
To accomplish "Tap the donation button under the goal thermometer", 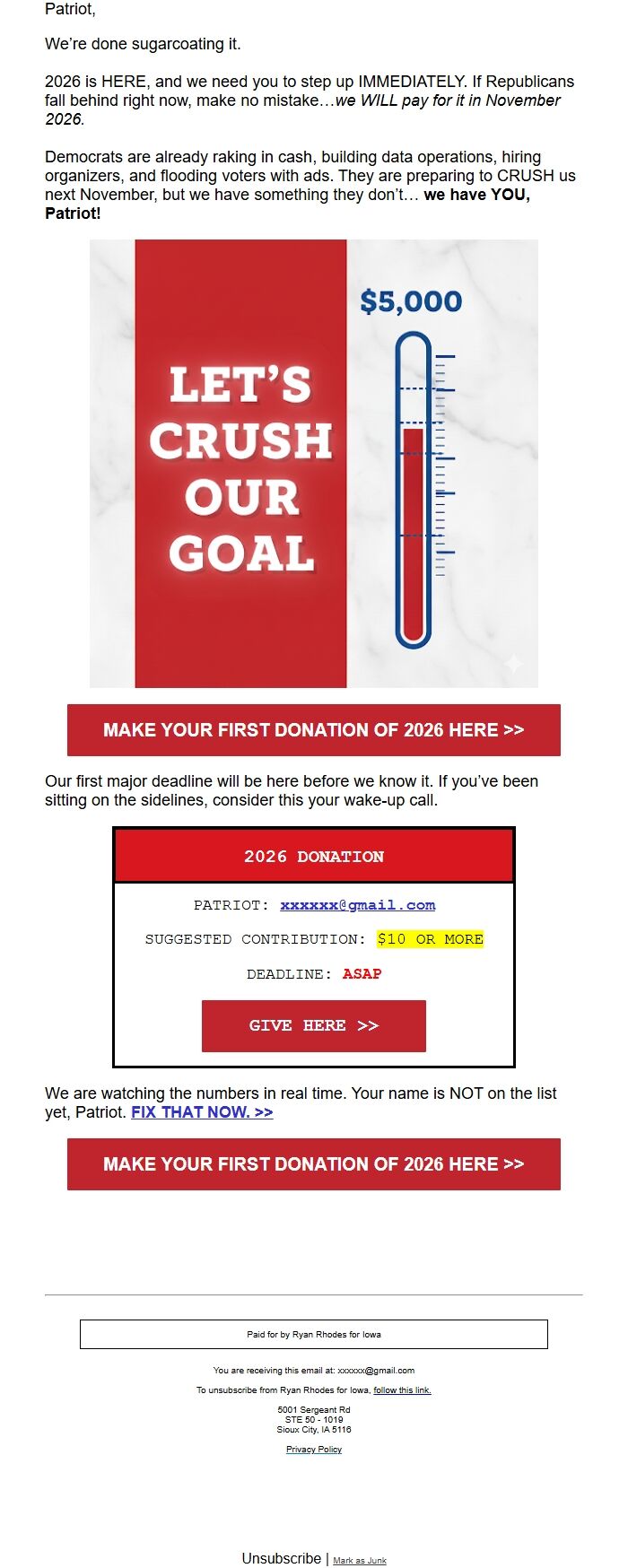I will pyautogui.click(x=313, y=730).
